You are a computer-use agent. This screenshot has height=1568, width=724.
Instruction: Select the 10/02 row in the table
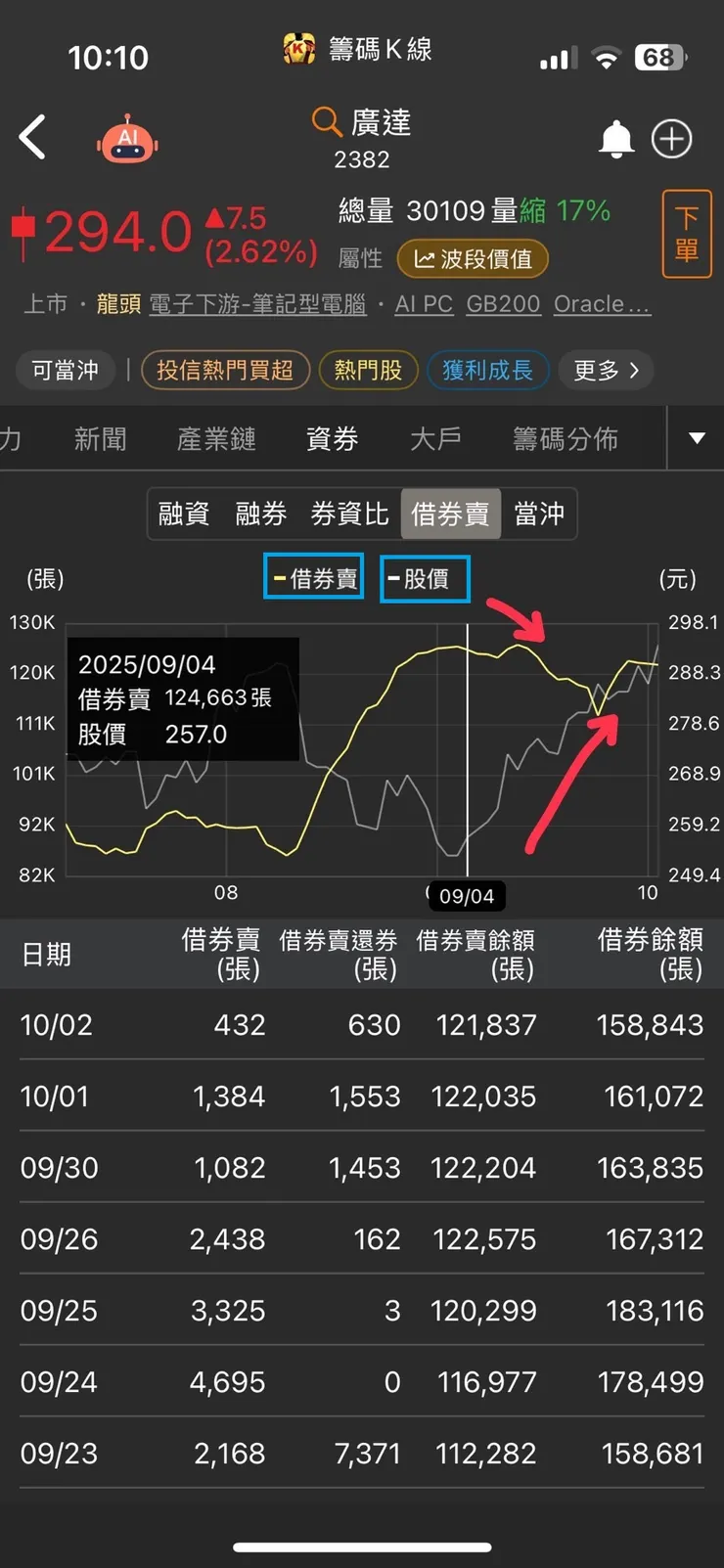click(362, 1025)
